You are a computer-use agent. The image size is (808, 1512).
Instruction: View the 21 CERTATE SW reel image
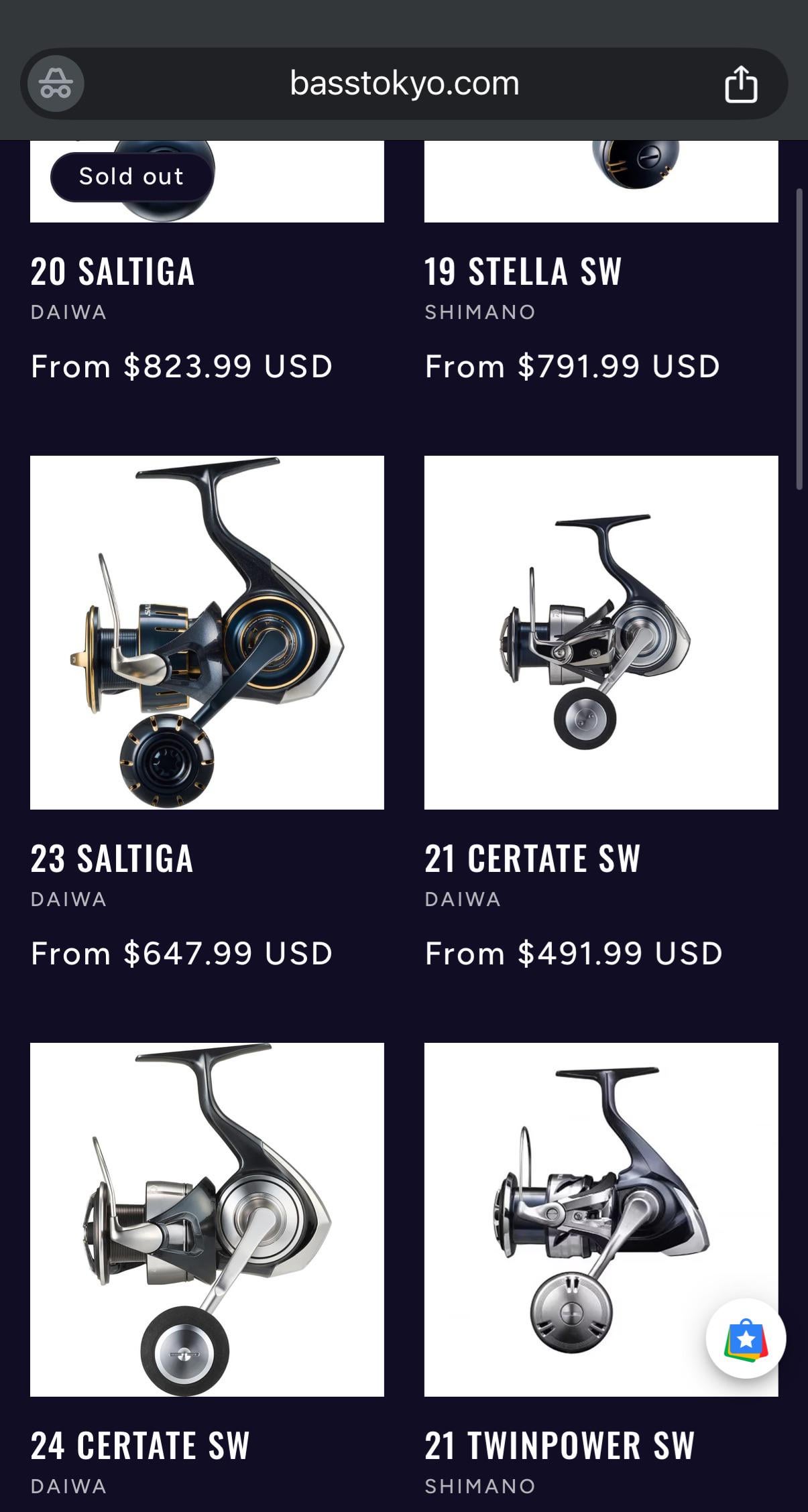[x=601, y=632]
